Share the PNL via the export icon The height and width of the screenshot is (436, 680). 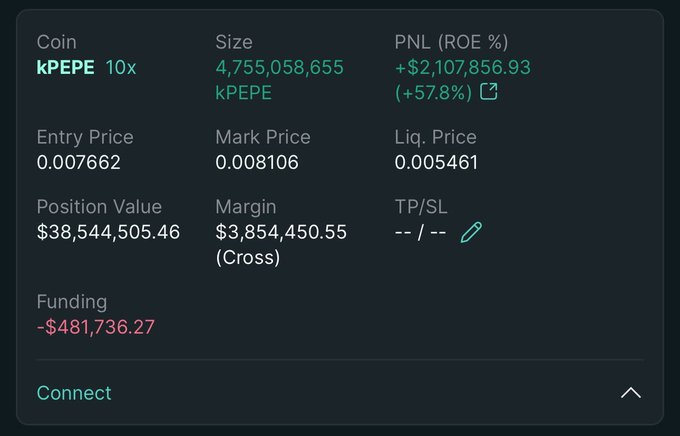(x=489, y=92)
